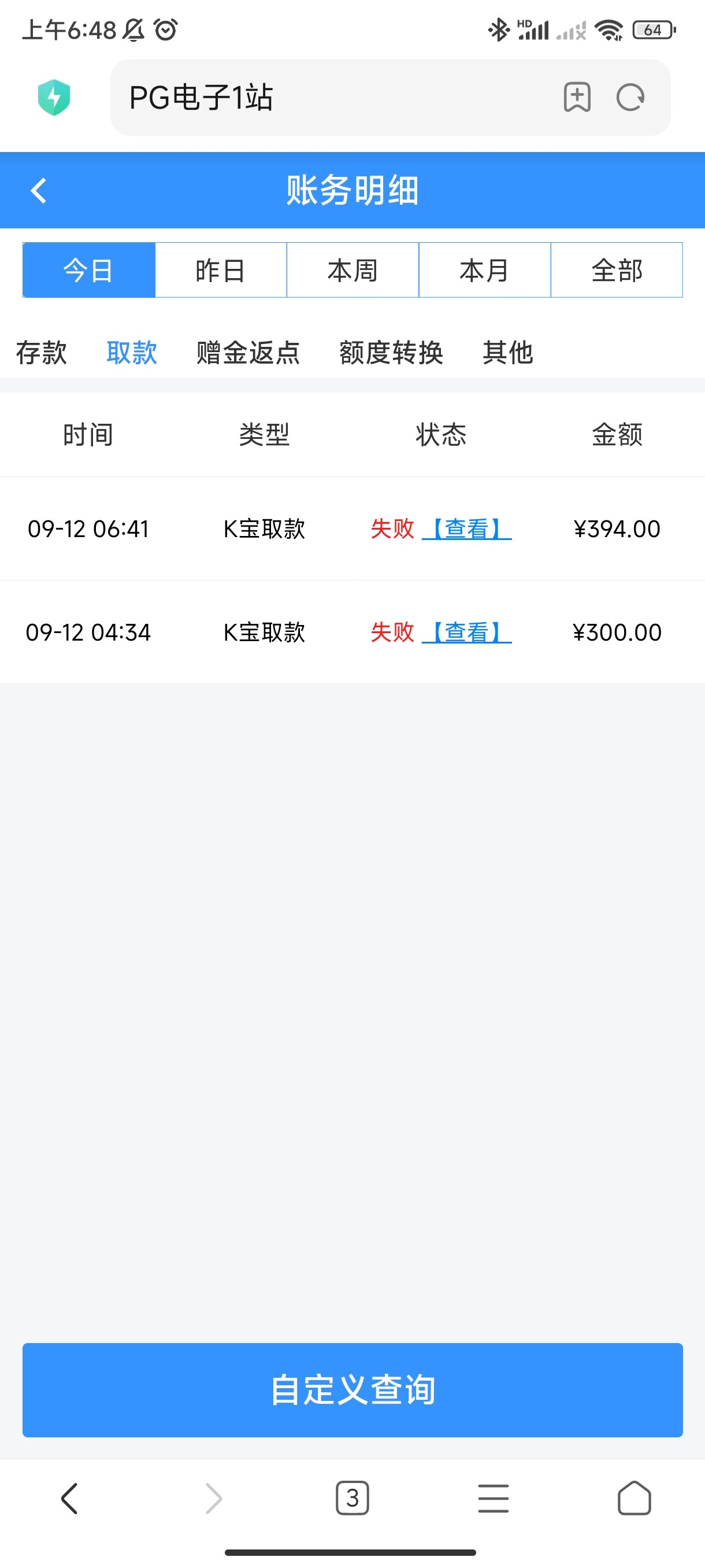Open 自定义查询 custom search
Image resolution: width=705 pixels, height=1568 pixels.
353,1390
